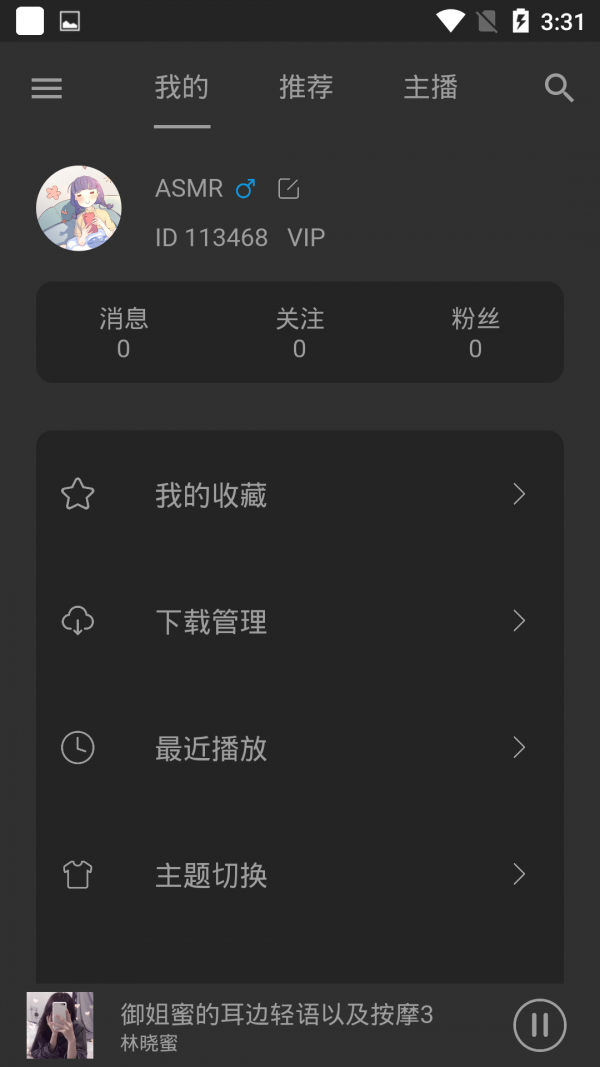Screen dimensions: 600x1067
Task: View the 粉丝 followers list
Action: click(x=475, y=333)
